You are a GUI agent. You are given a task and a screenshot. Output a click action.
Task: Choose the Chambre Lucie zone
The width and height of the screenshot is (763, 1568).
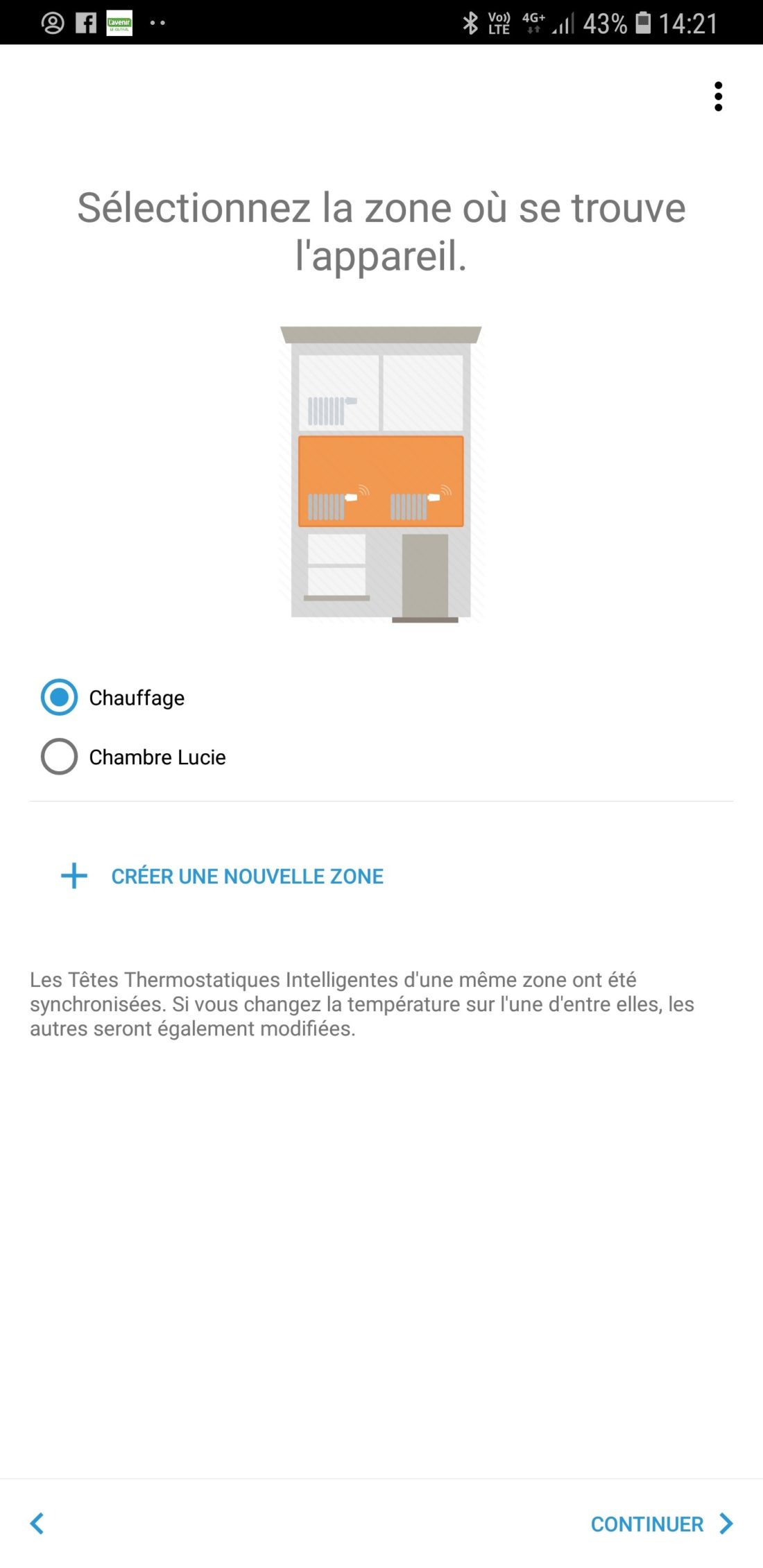click(60, 756)
